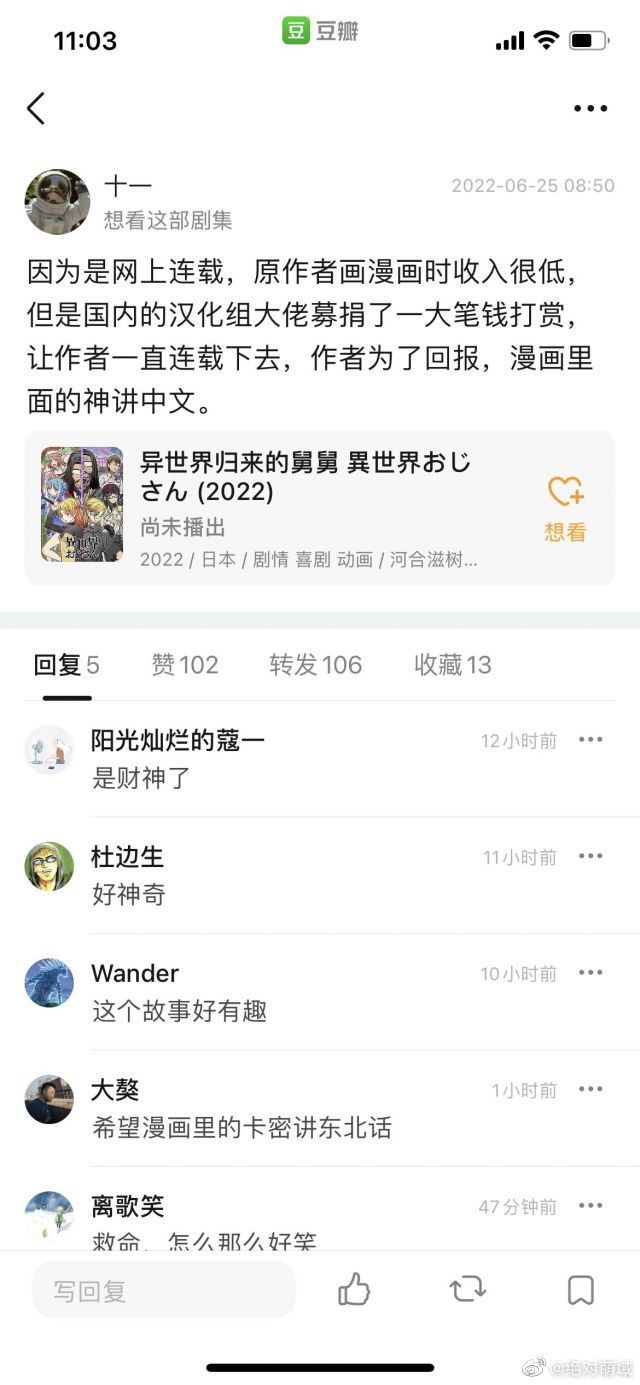Tap the 写回复 reply field

point(164,1290)
